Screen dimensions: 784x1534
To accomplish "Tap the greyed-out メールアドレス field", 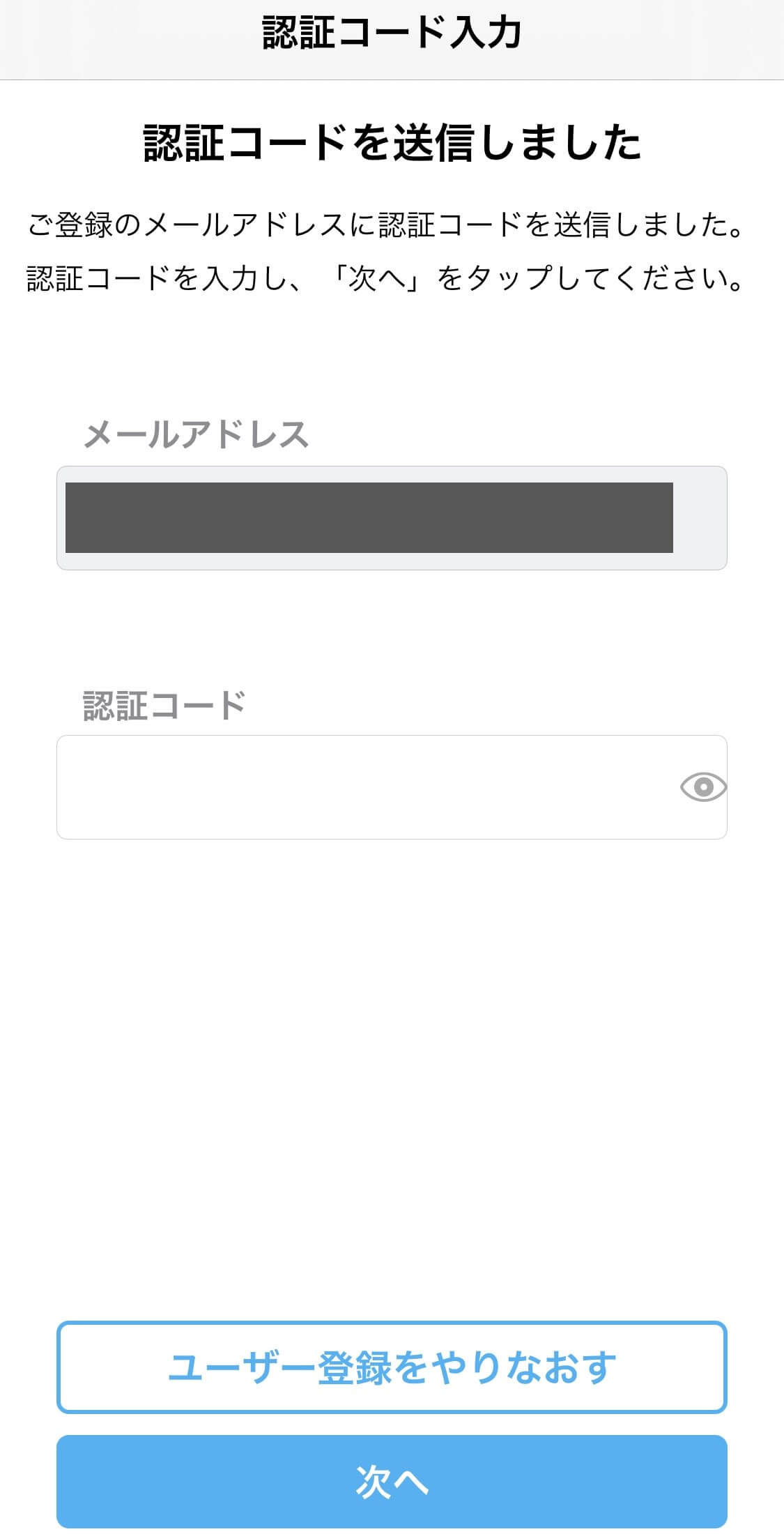I will coord(392,518).
